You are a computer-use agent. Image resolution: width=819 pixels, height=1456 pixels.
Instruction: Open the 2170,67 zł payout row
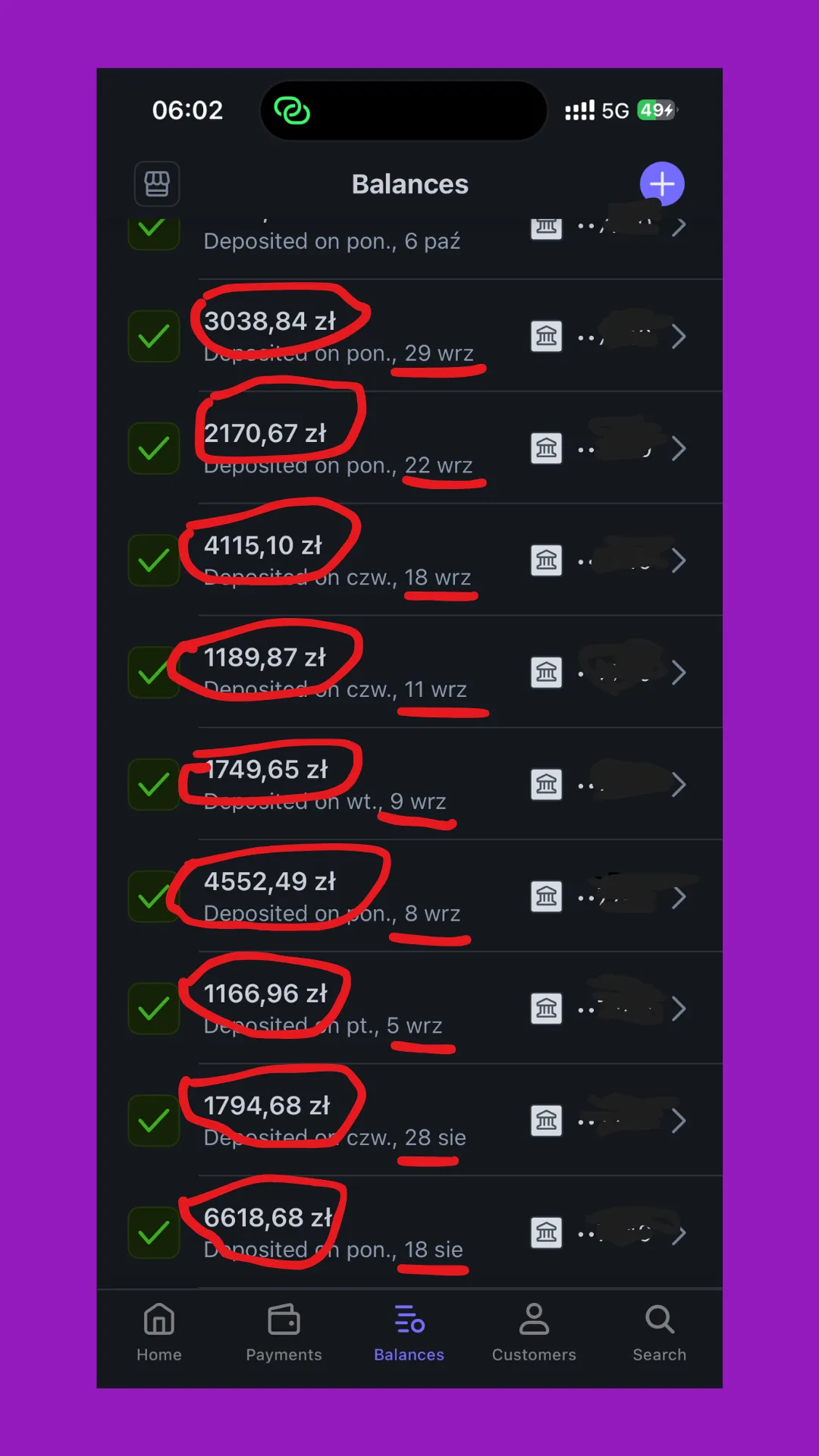(x=409, y=448)
